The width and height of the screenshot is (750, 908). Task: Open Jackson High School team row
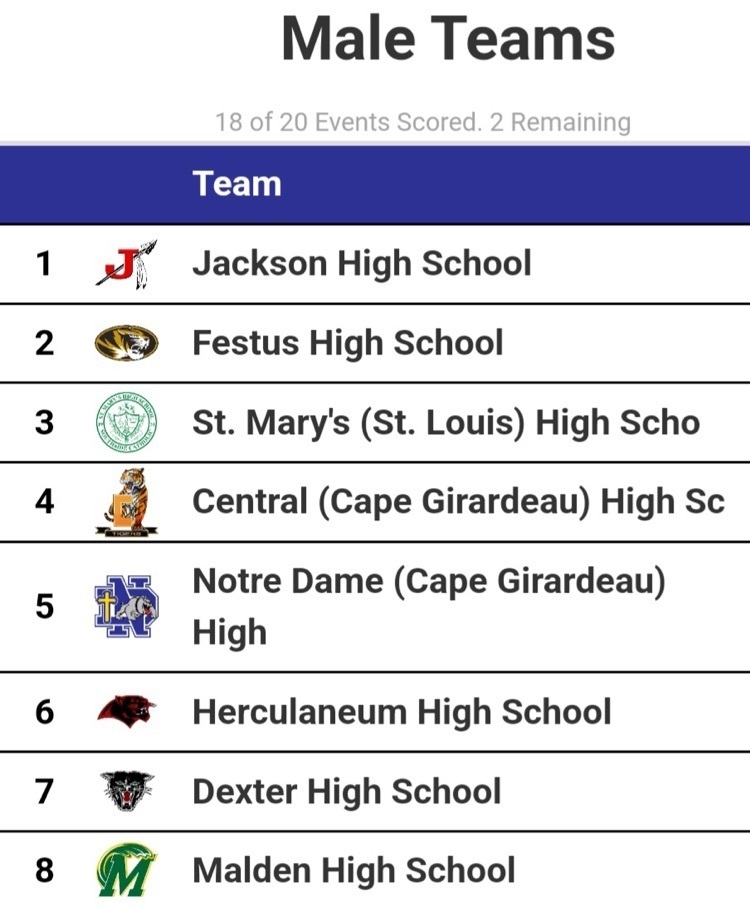[x=361, y=264]
